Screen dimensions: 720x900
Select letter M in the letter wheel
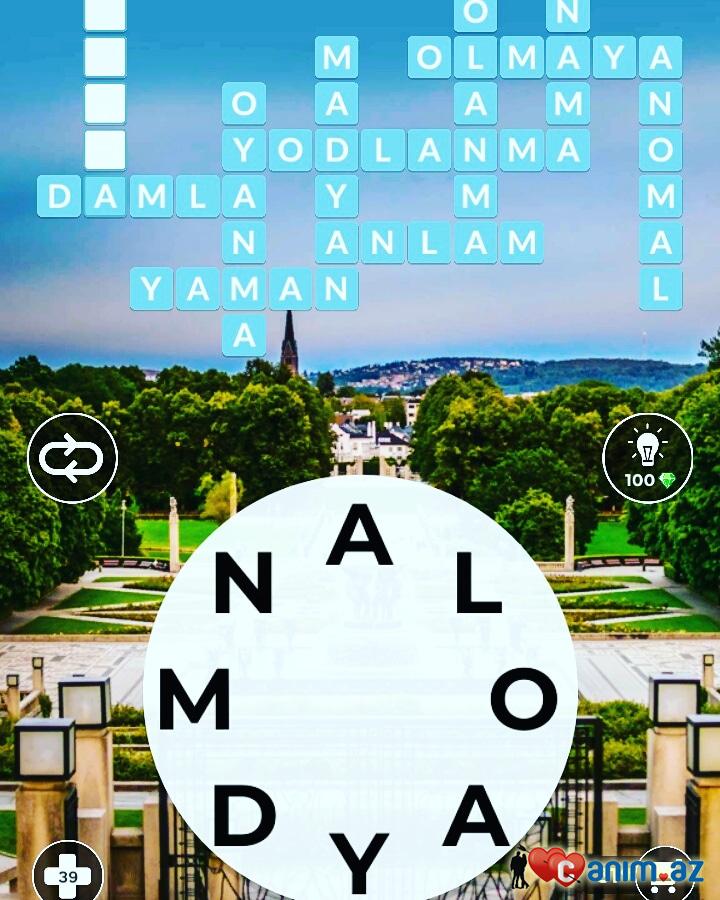193,699
